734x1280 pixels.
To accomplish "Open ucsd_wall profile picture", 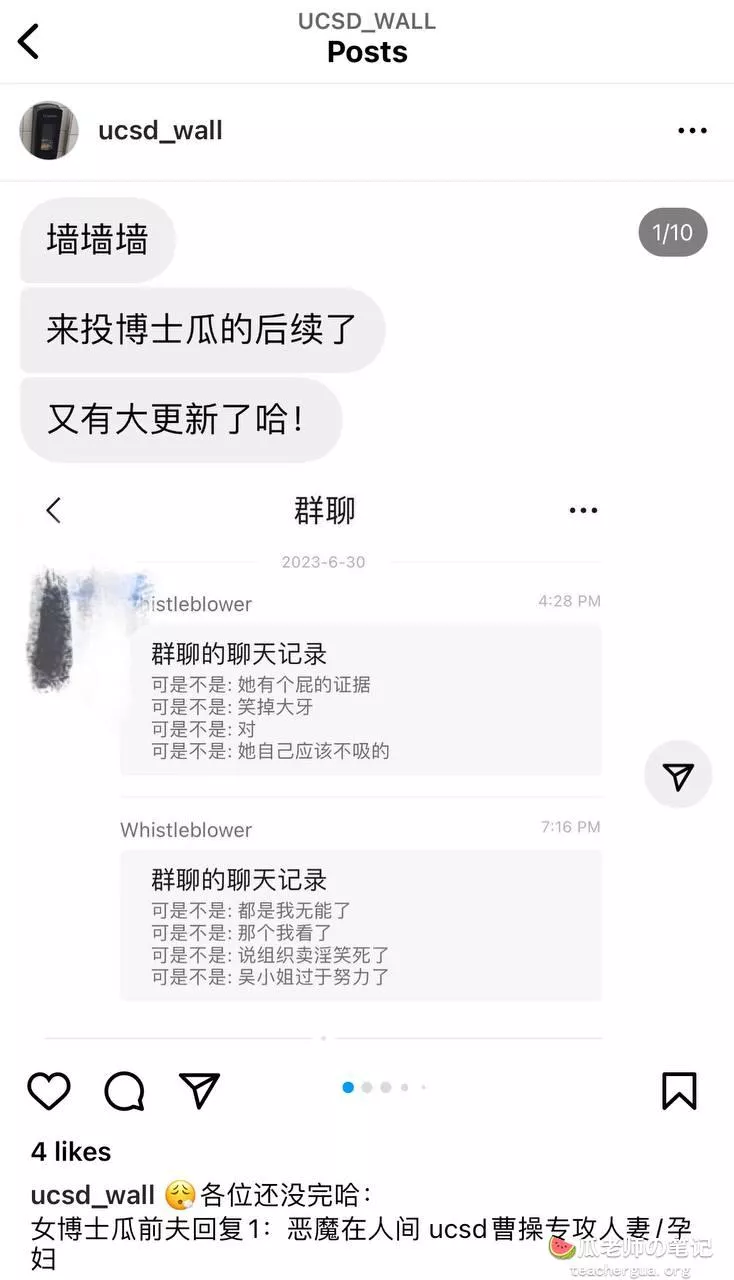I will 49,130.
